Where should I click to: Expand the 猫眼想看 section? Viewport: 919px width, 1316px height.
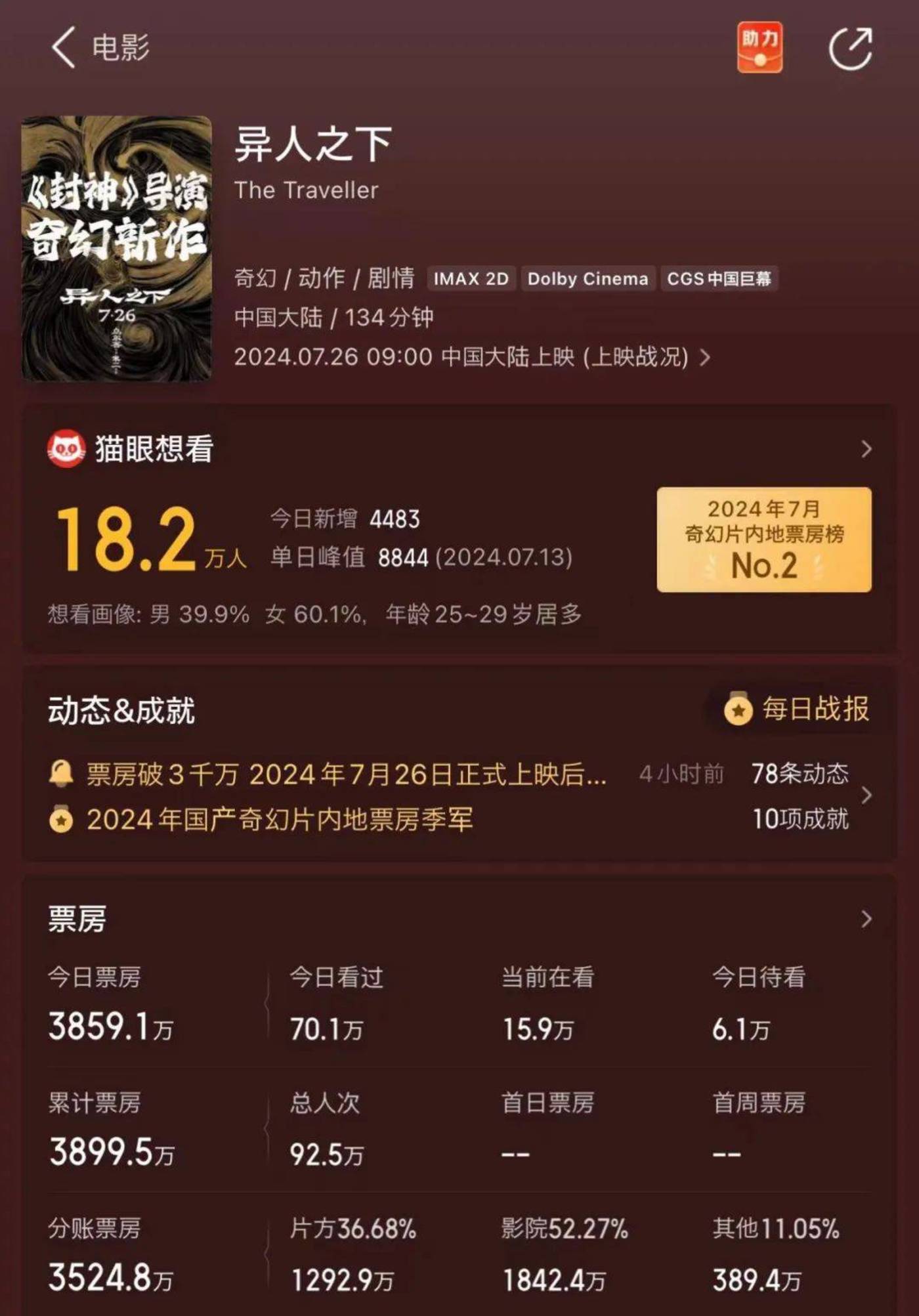pos(866,449)
